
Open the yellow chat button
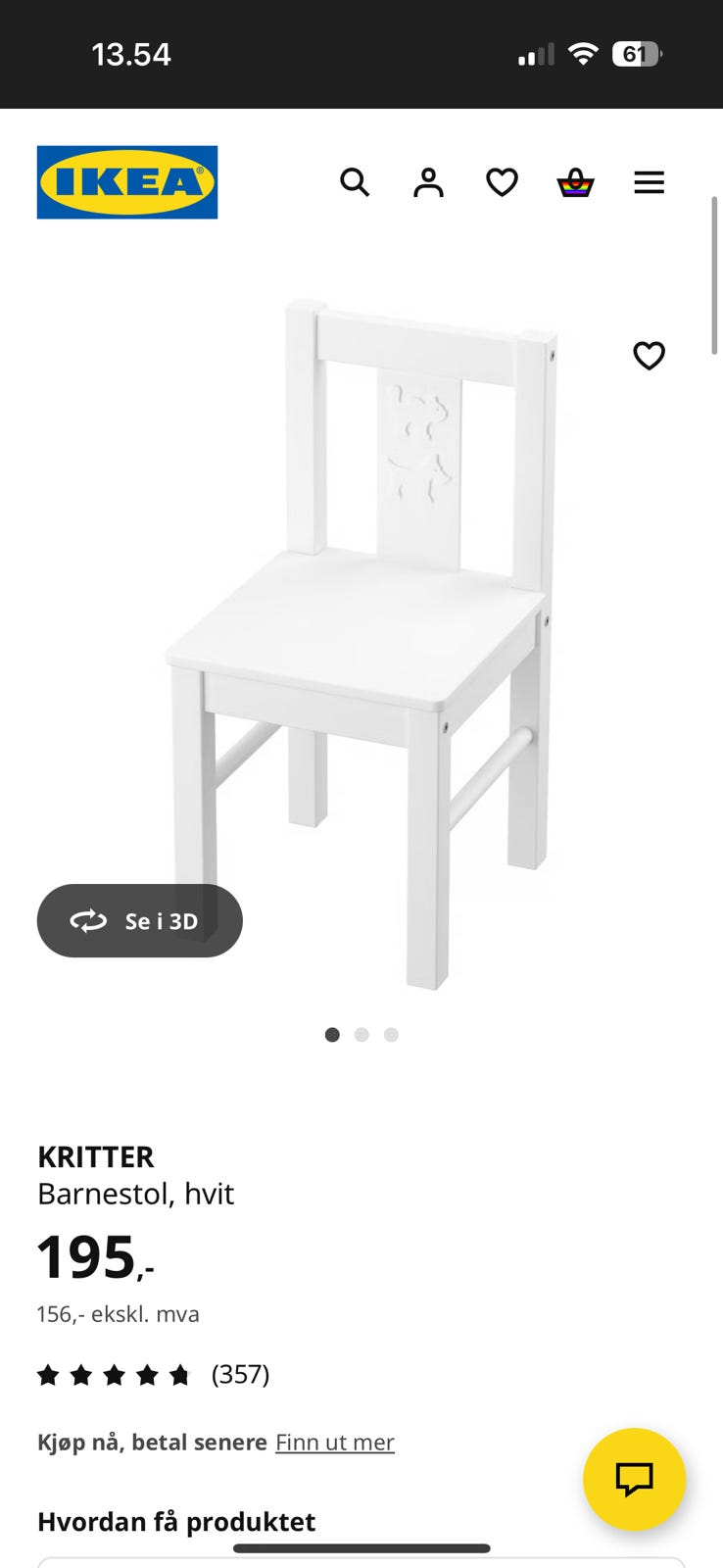coord(634,1479)
